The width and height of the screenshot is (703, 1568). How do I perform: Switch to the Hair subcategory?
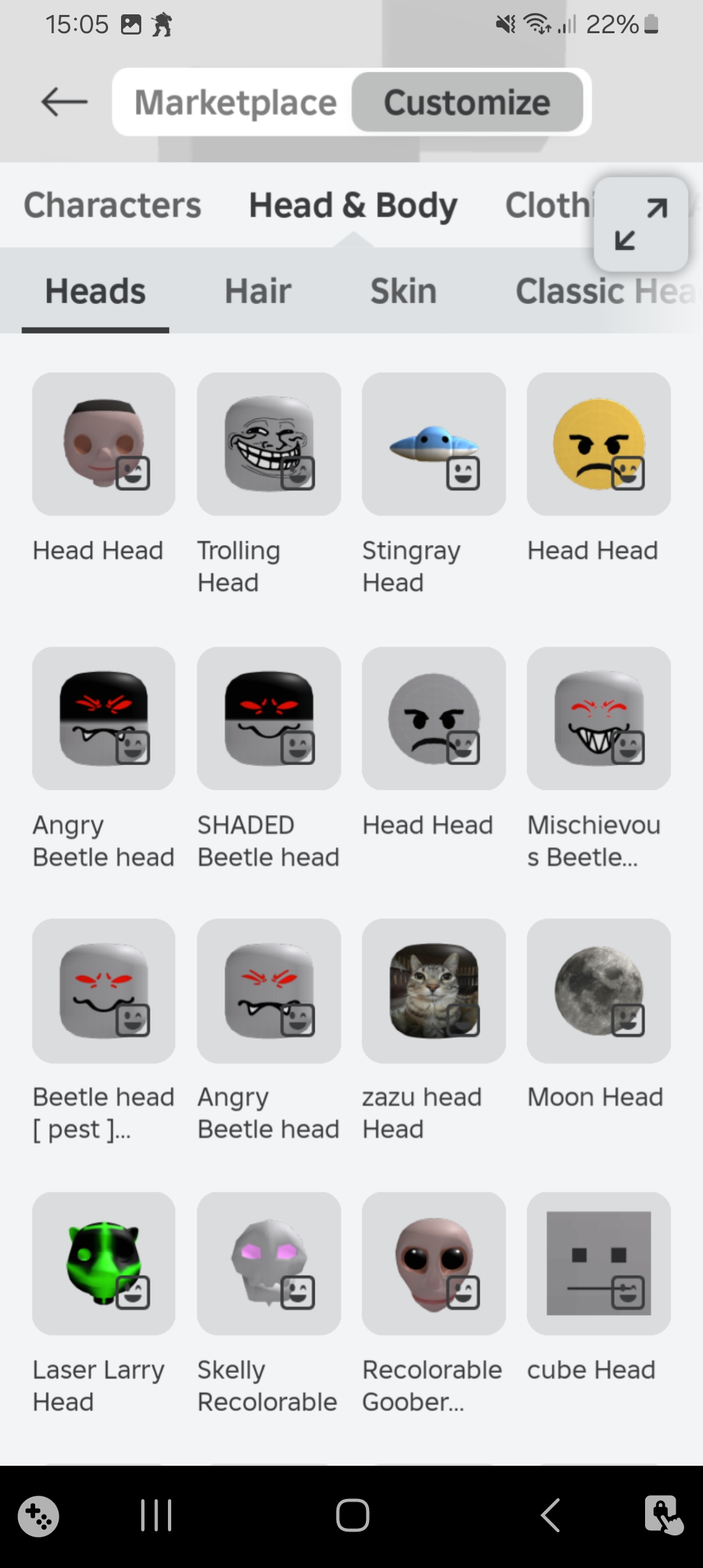258,291
